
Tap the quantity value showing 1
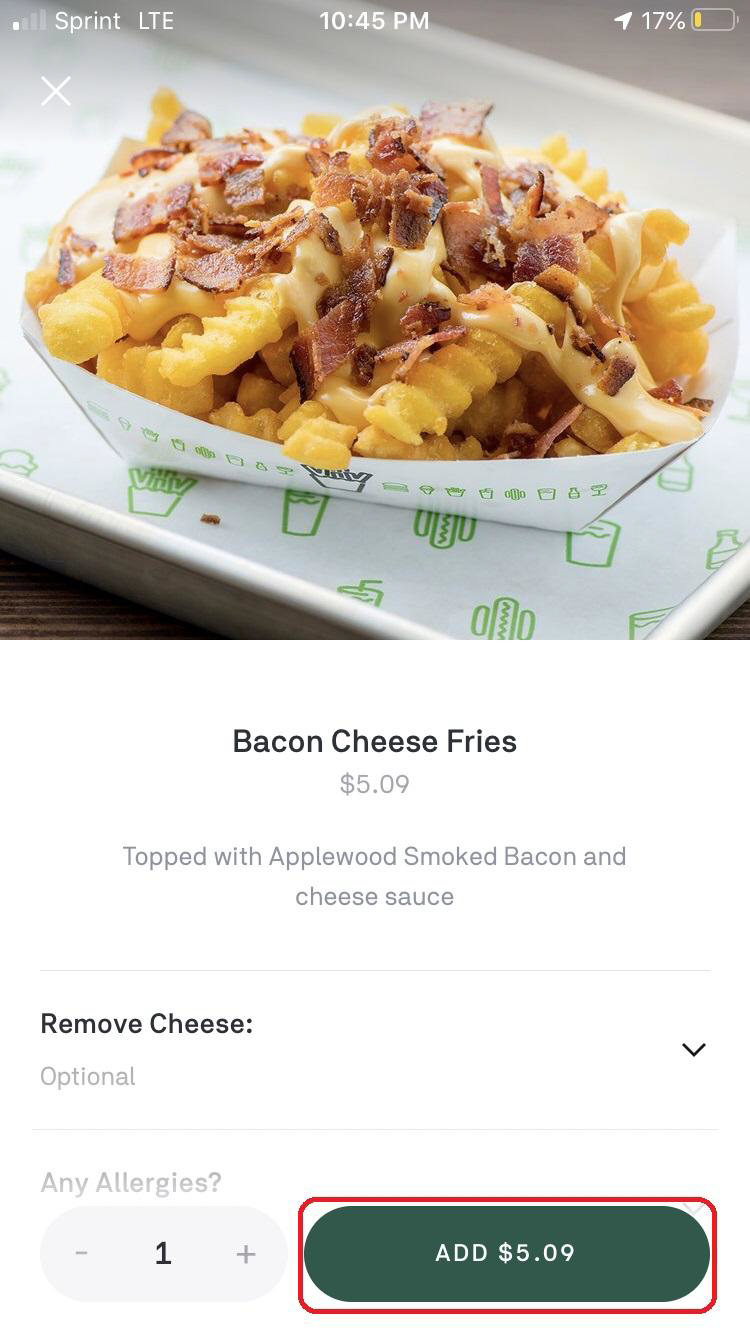[x=163, y=1253]
